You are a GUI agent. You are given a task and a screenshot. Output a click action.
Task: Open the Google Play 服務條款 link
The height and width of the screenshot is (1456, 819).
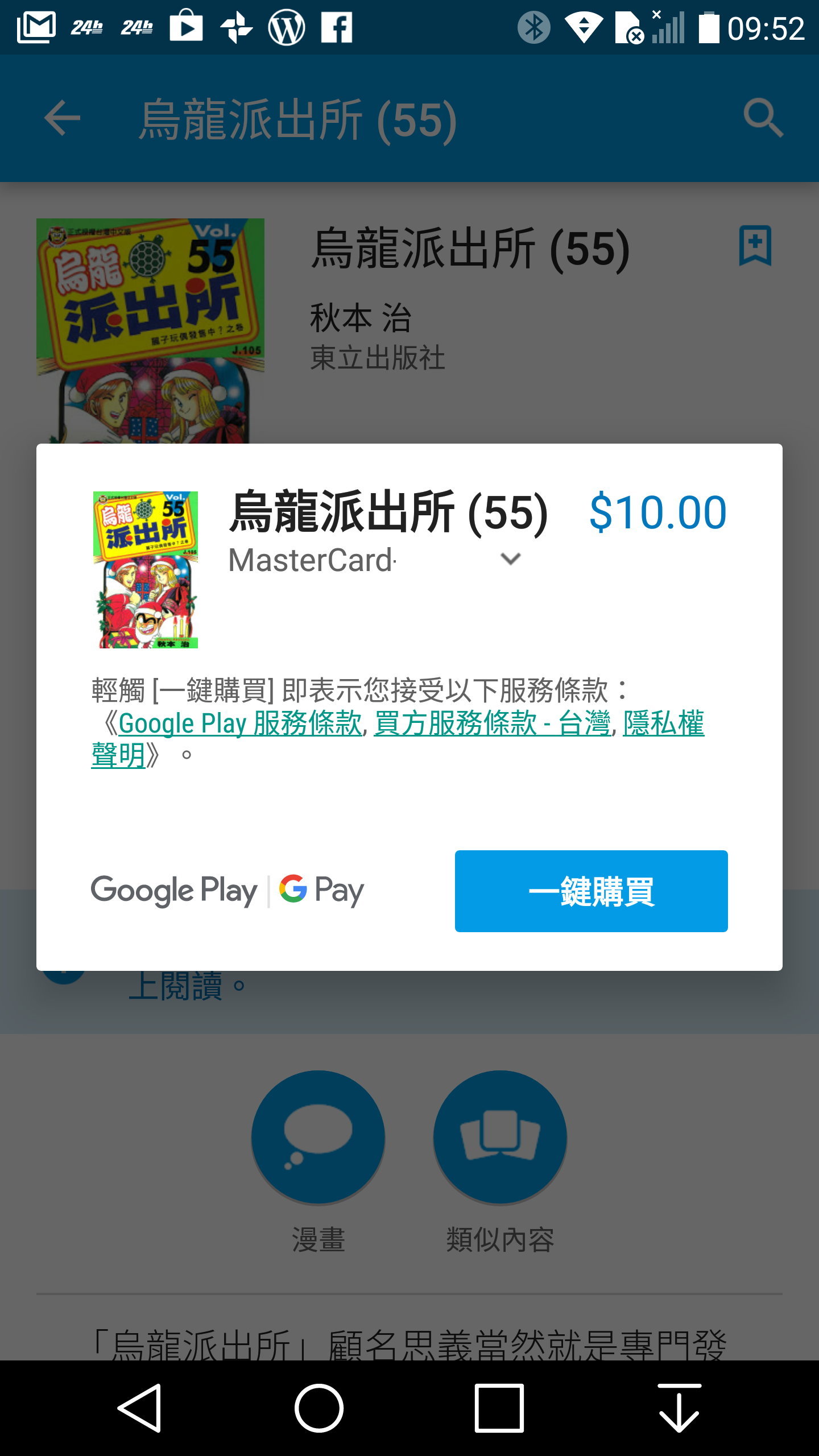240,723
